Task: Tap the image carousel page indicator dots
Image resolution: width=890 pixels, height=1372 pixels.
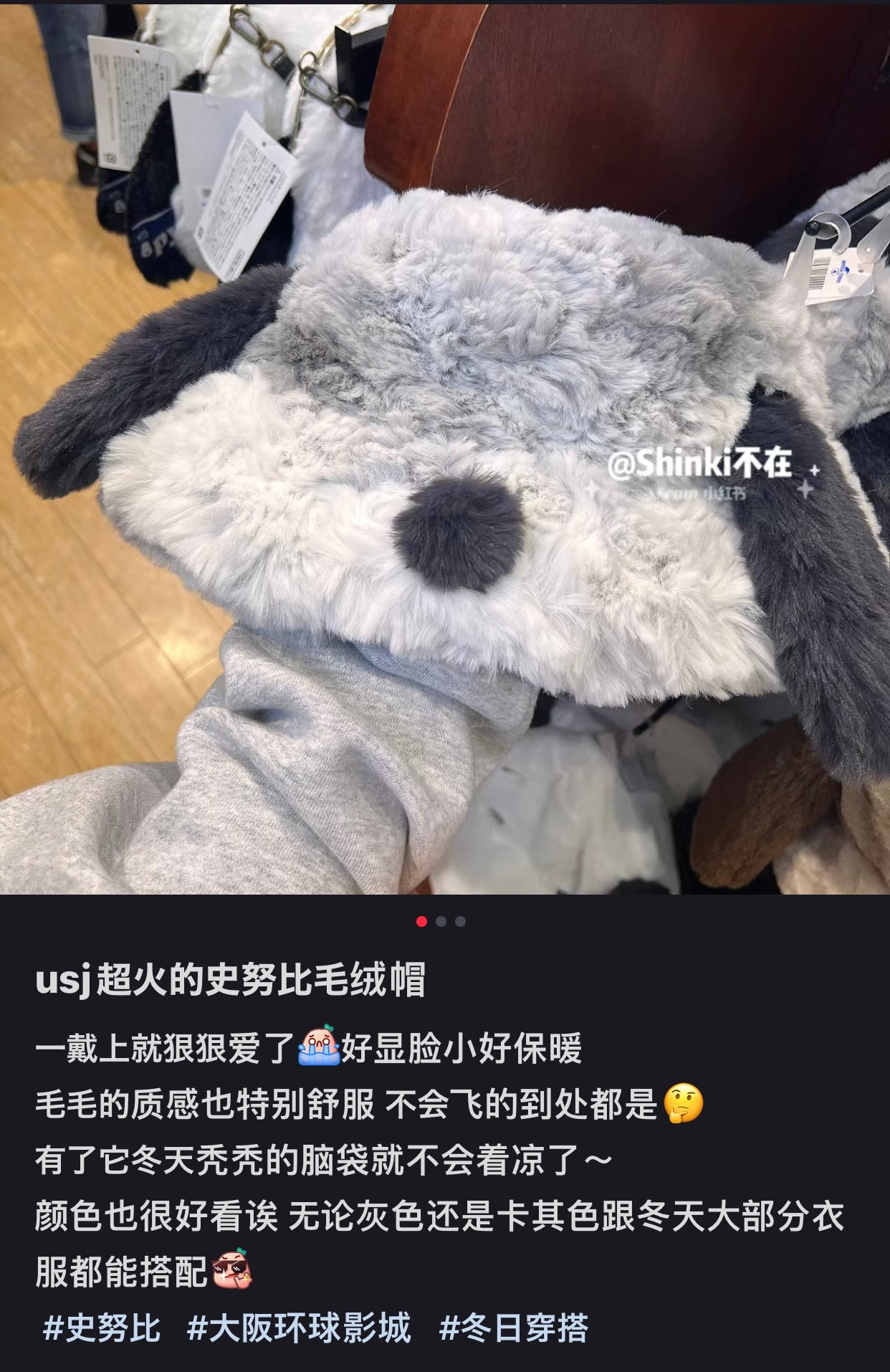Action: click(x=441, y=921)
